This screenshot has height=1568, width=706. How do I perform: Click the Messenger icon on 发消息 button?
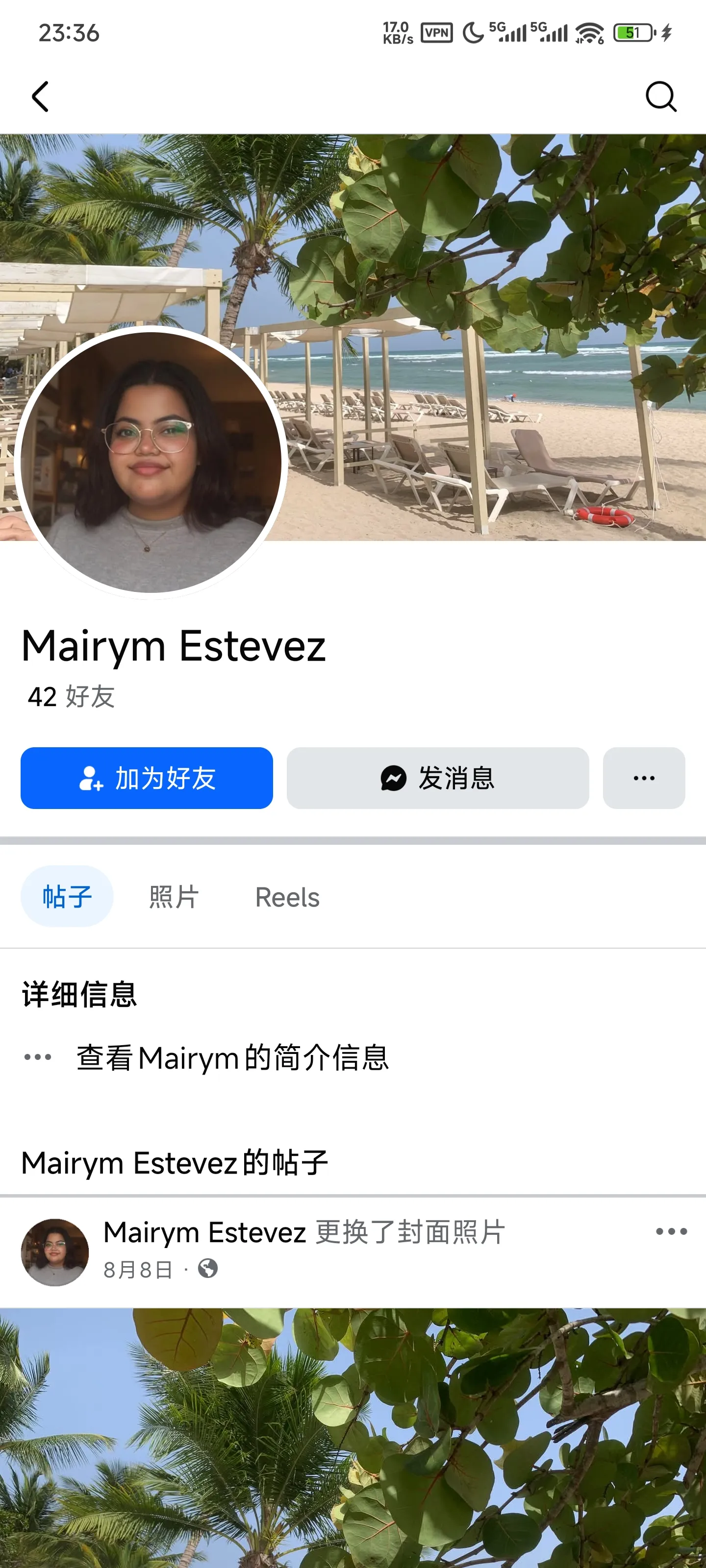[394, 778]
